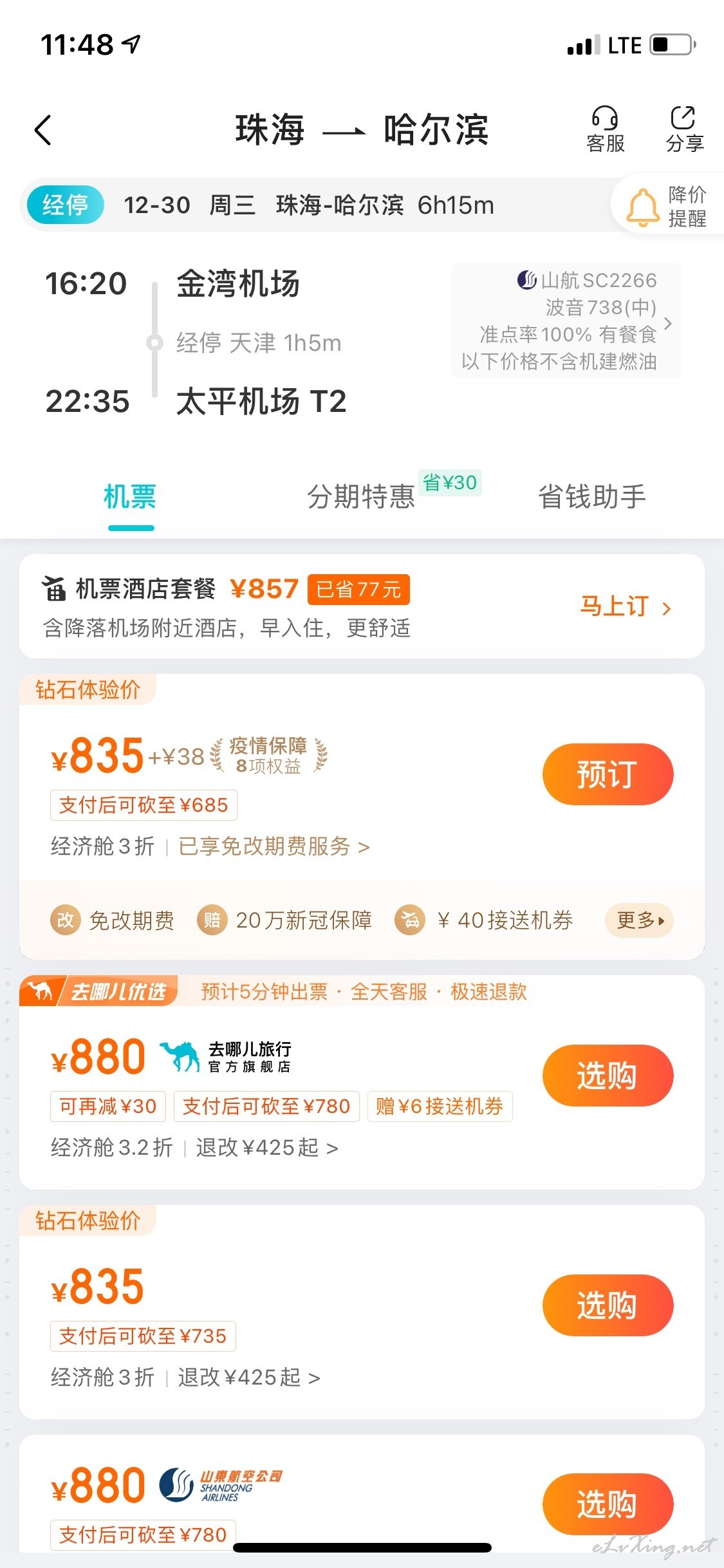Open the 已享免改期费服务 link
Image resolution: width=724 pixels, height=1568 pixels.
pos(274,846)
